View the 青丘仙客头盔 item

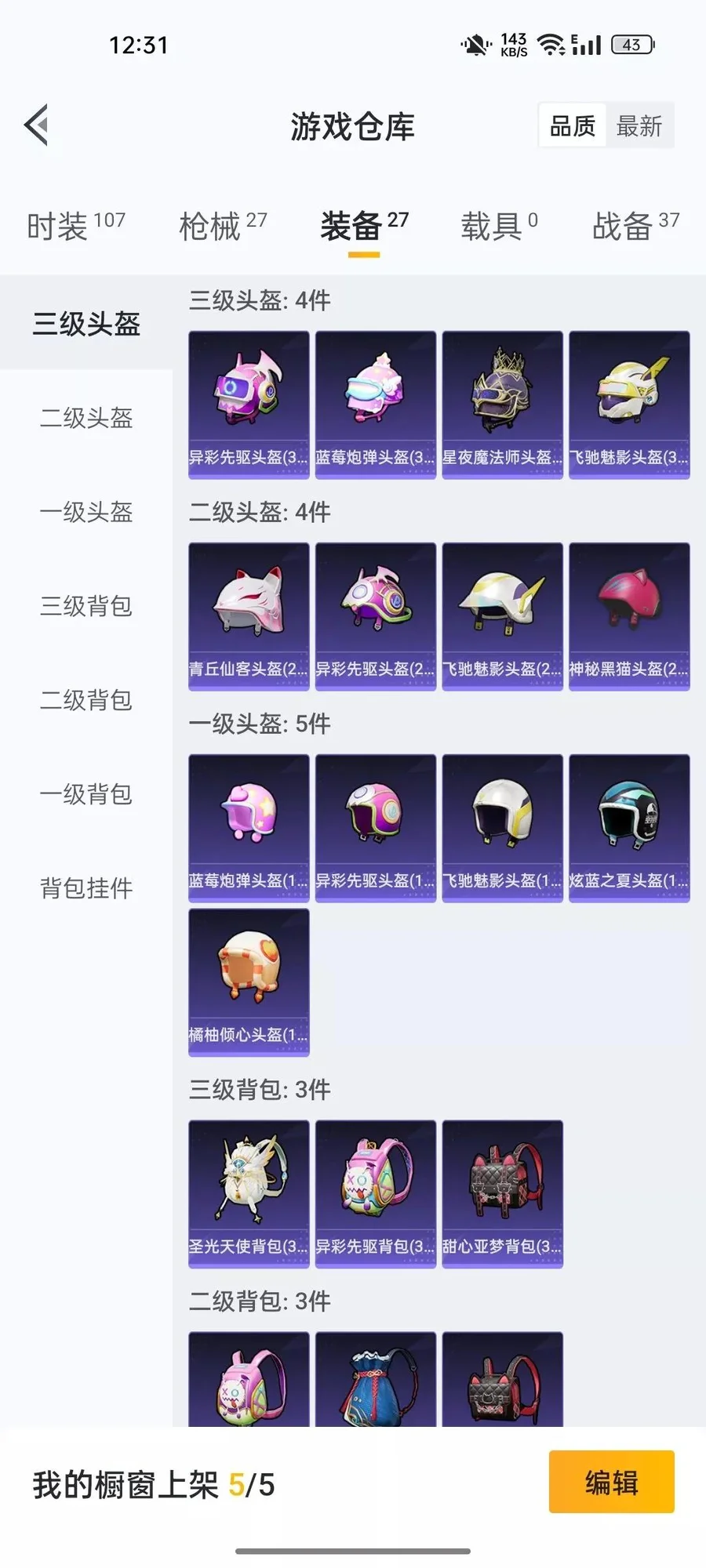pos(249,615)
